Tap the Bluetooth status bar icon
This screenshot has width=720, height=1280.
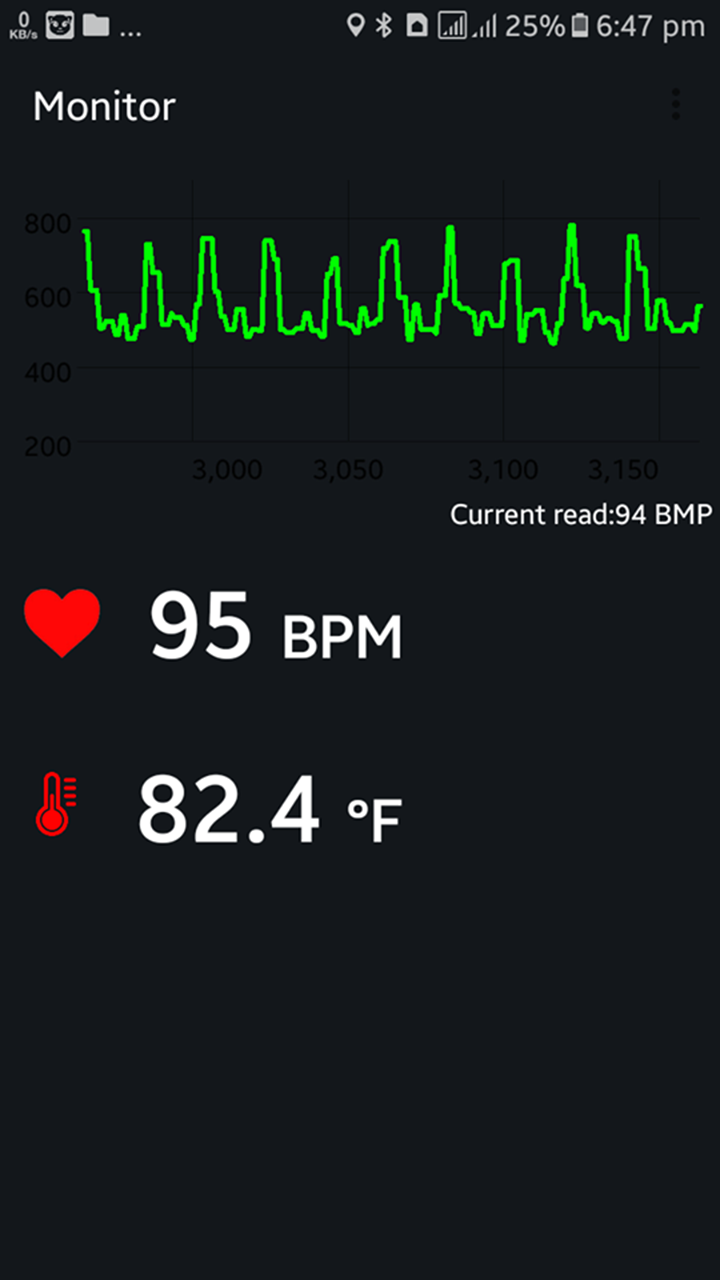[383, 26]
